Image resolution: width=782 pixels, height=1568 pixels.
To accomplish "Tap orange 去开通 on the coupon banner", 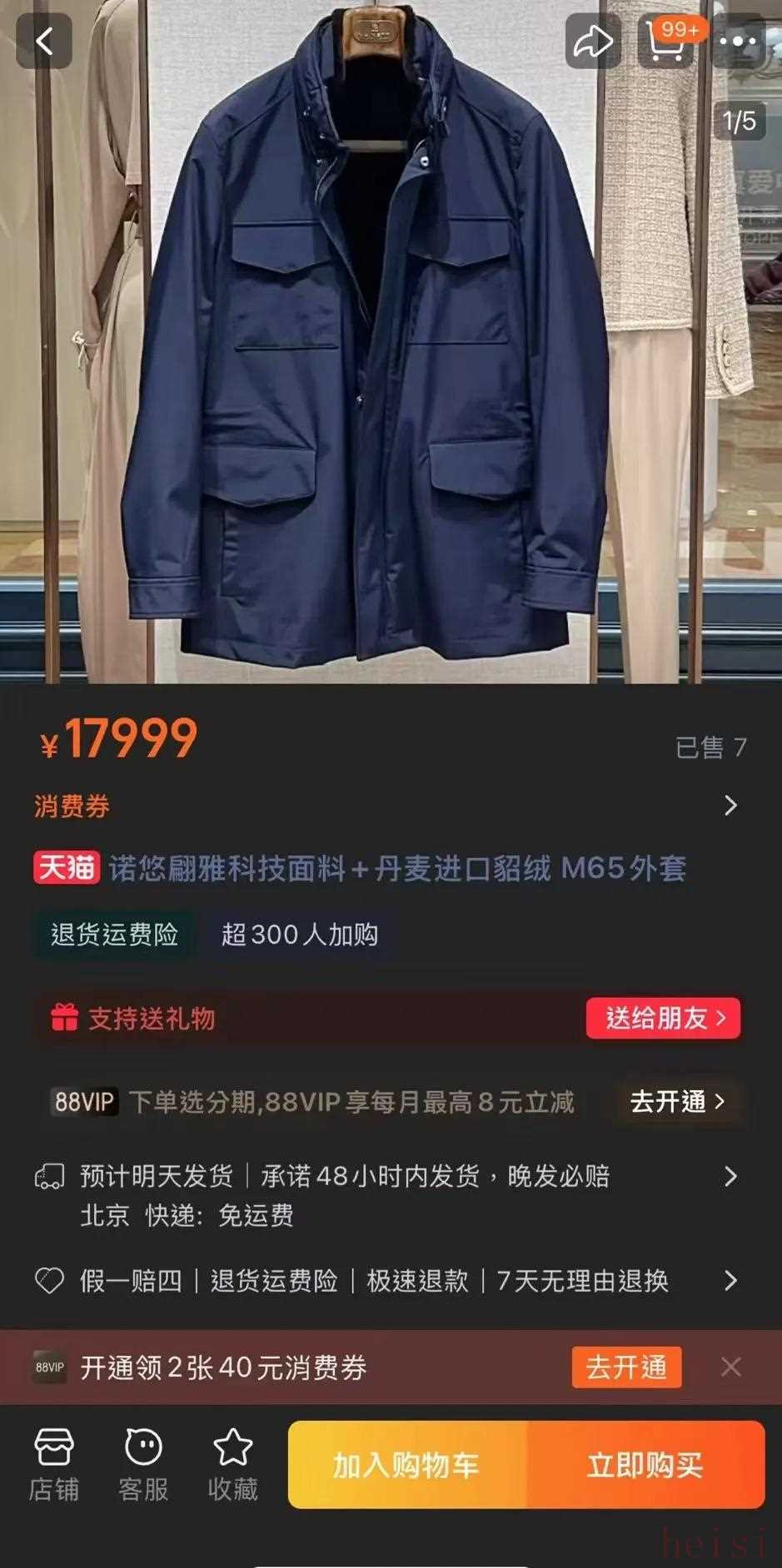I will pyautogui.click(x=626, y=1367).
